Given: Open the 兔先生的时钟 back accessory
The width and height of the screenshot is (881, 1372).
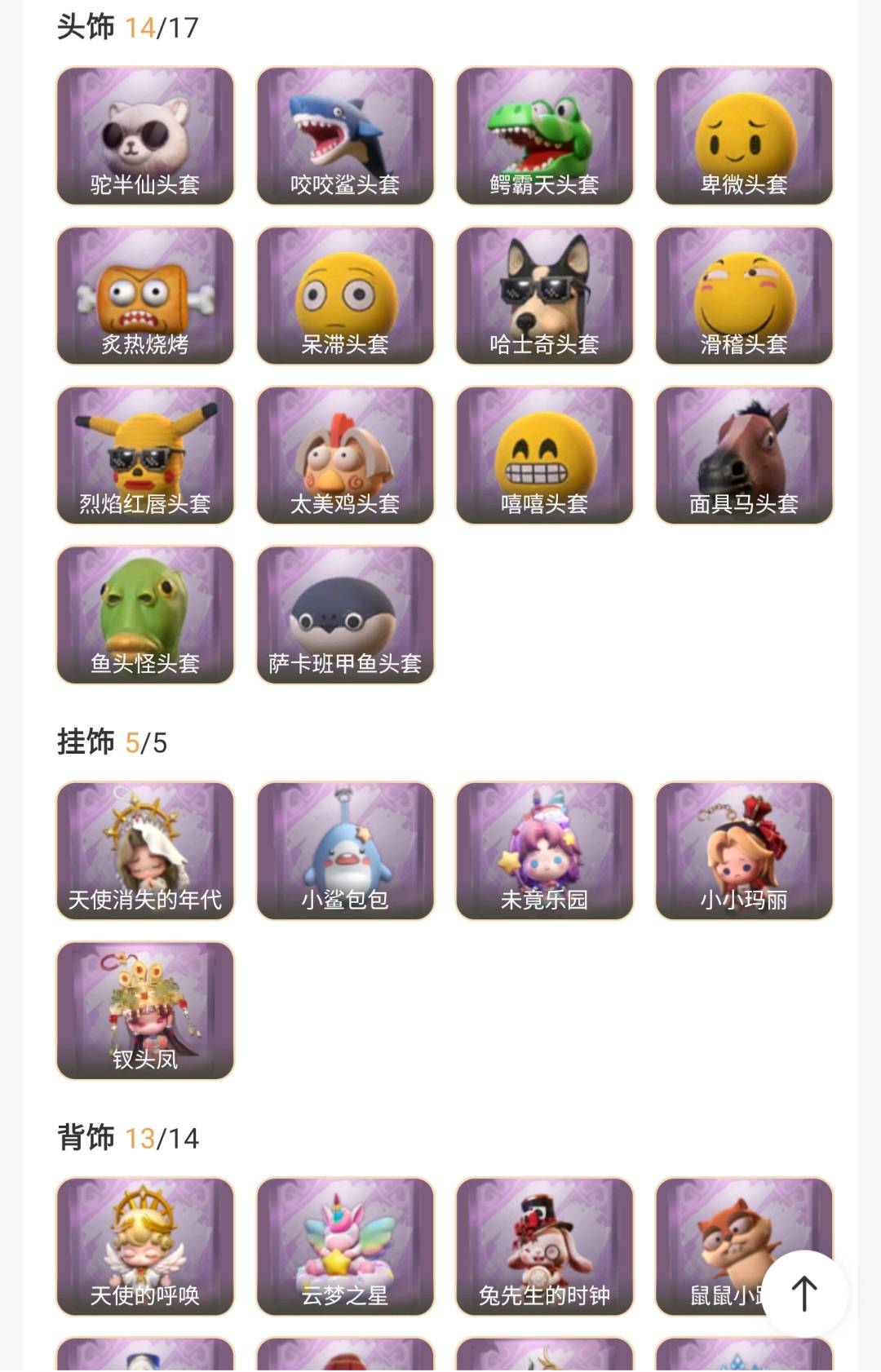Looking at the screenshot, I should (544, 1246).
